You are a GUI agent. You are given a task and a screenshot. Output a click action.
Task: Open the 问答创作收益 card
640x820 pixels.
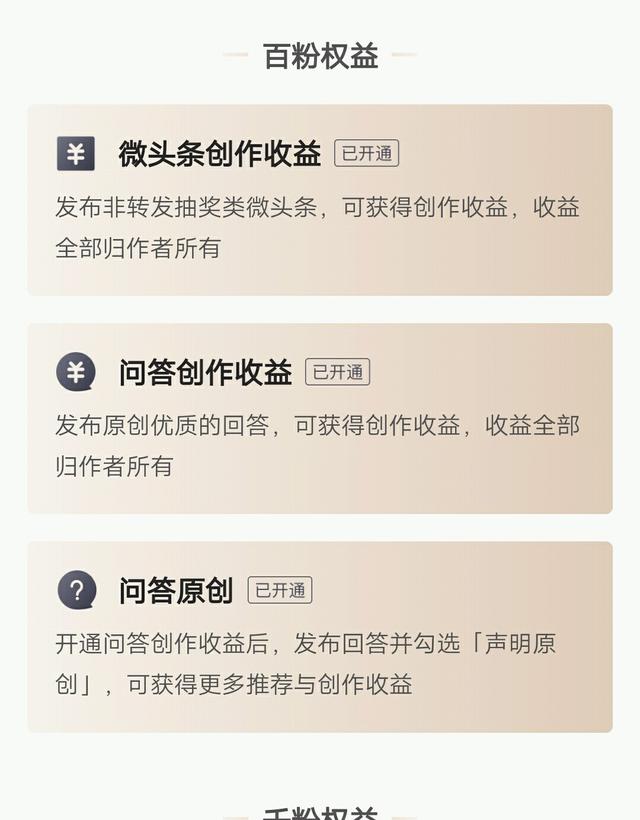pyautogui.click(x=319, y=418)
